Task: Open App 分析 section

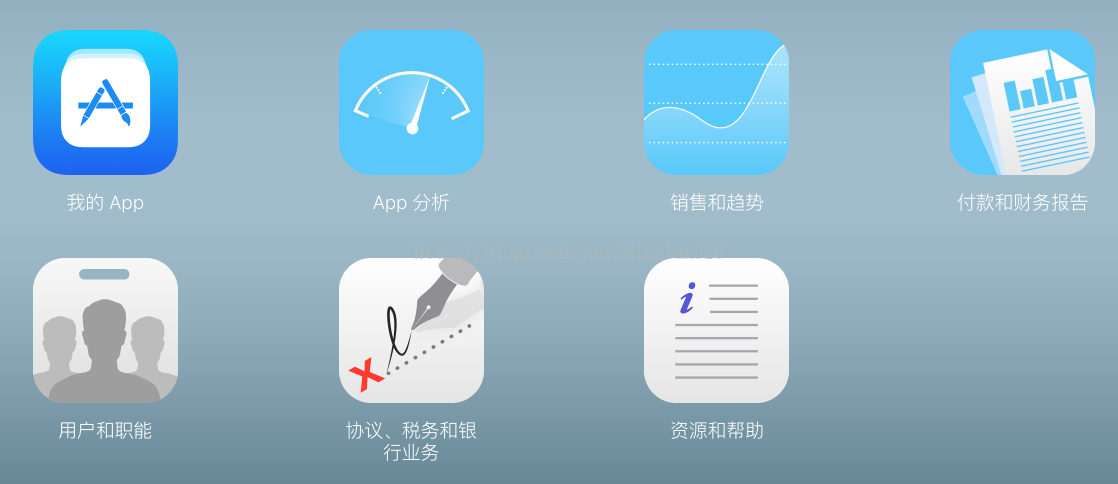Action: coord(411,103)
